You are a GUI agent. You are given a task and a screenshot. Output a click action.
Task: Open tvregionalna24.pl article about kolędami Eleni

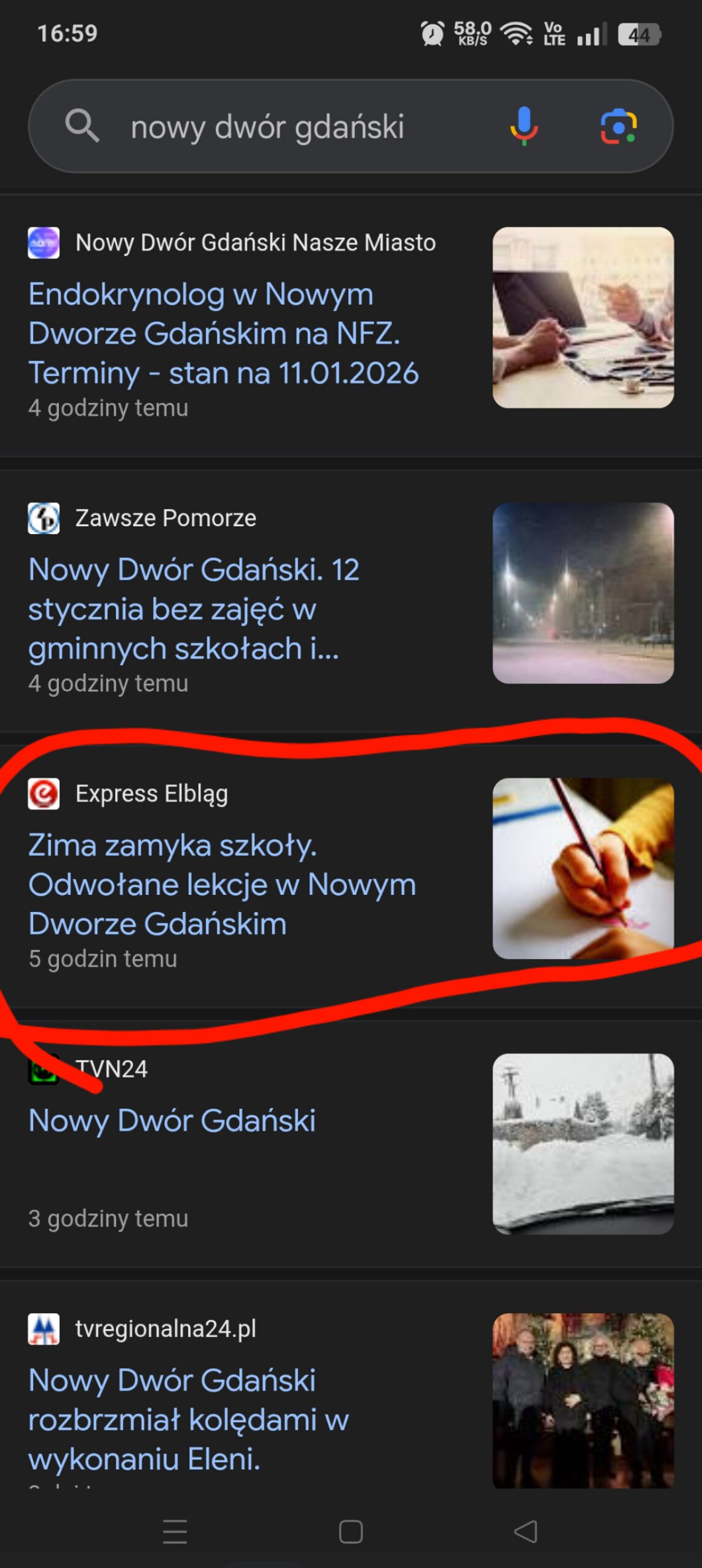coord(189,1419)
